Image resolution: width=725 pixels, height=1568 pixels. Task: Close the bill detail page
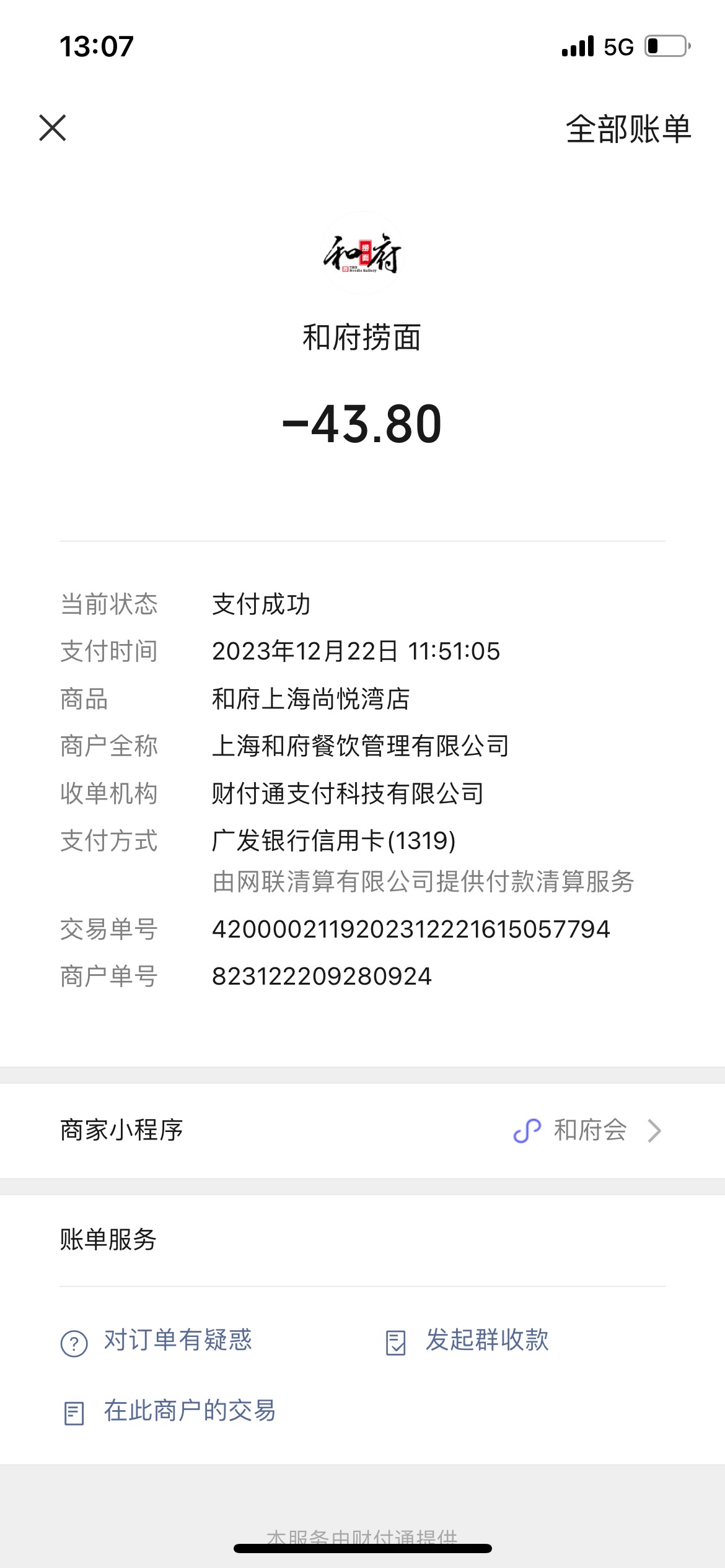tap(53, 128)
